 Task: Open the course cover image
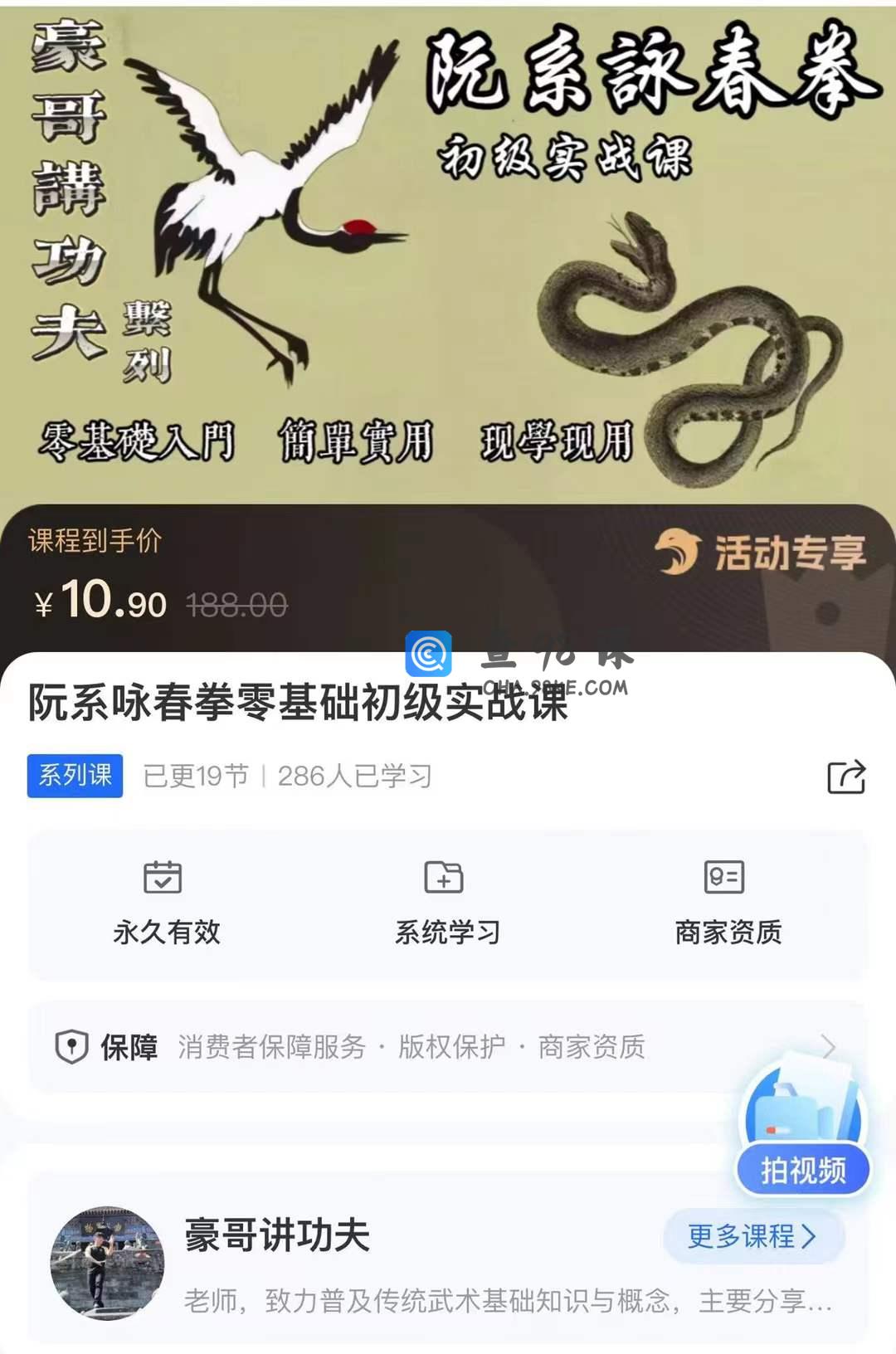click(448, 249)
